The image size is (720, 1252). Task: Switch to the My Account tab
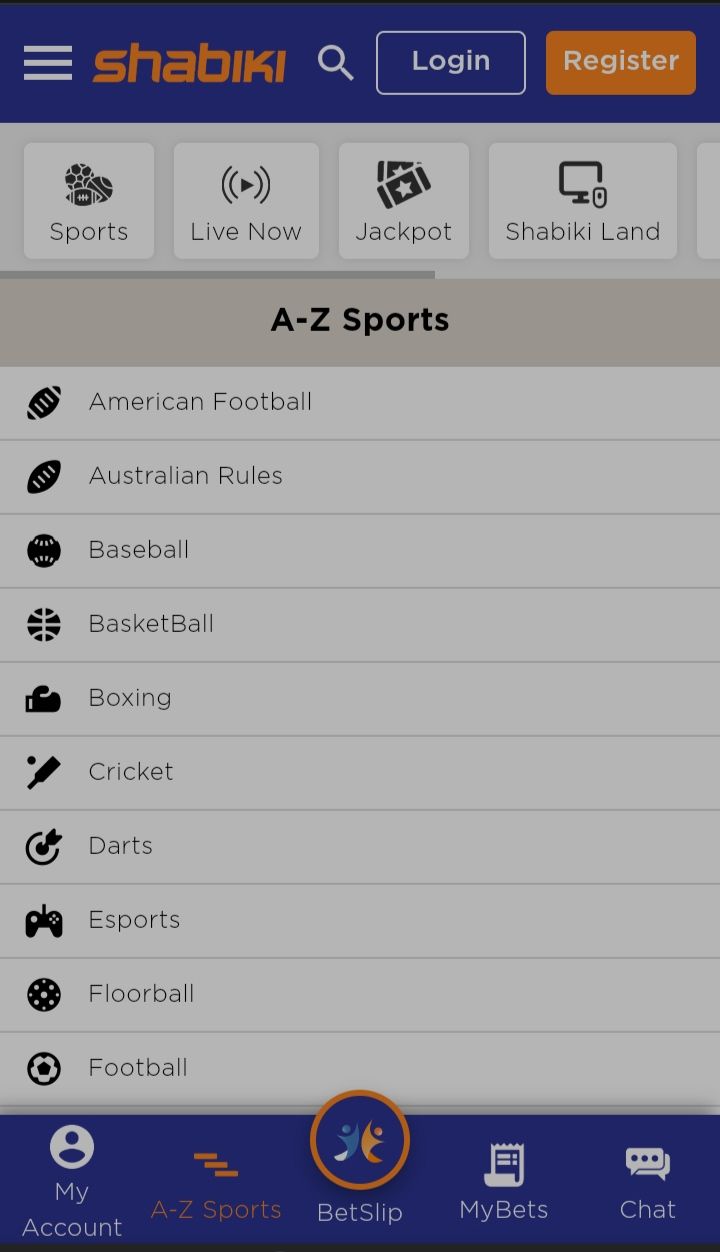coord(72,1182)
